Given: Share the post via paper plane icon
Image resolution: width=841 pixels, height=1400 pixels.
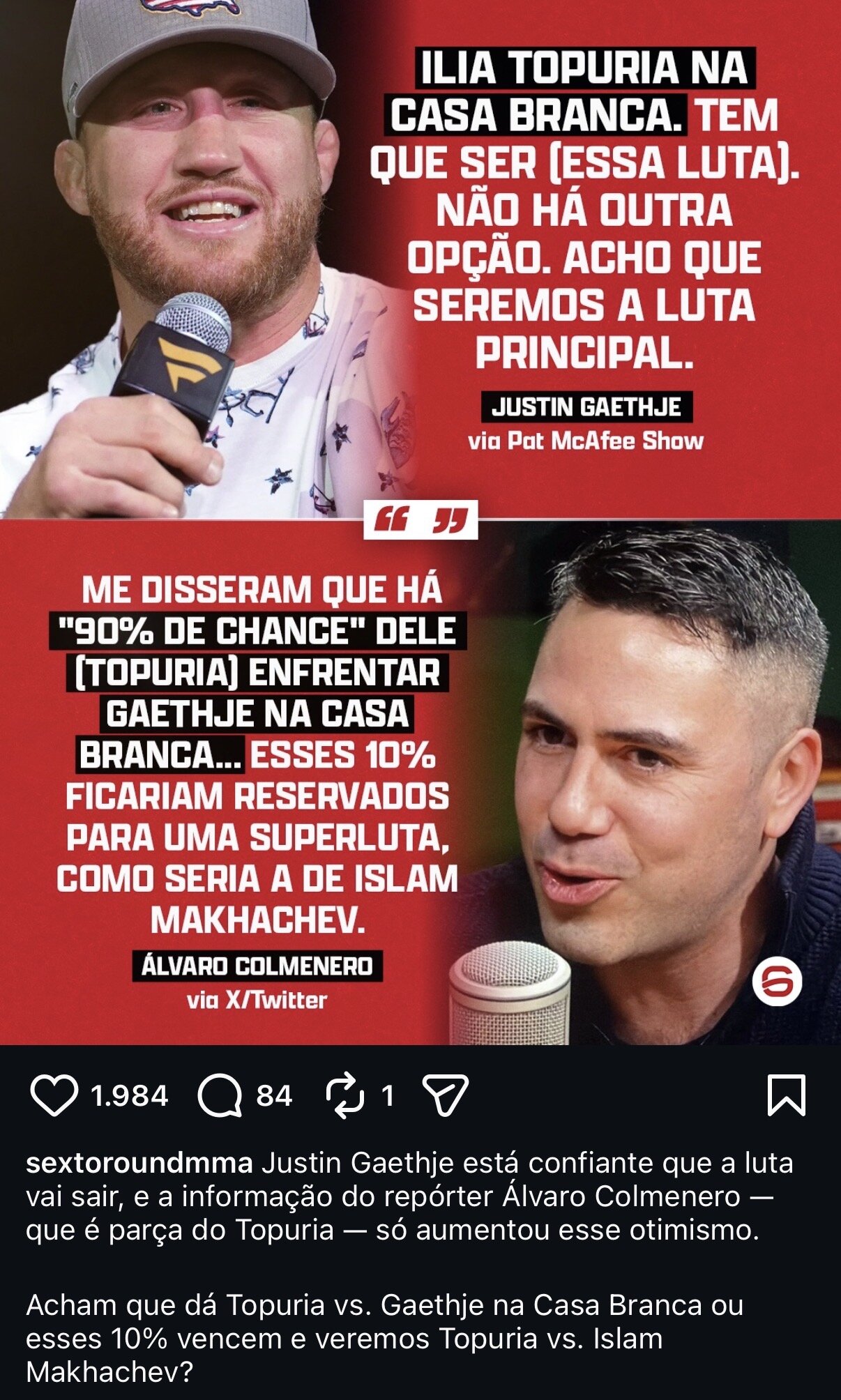Looking at the screenshot, I should pos(446,1095).
